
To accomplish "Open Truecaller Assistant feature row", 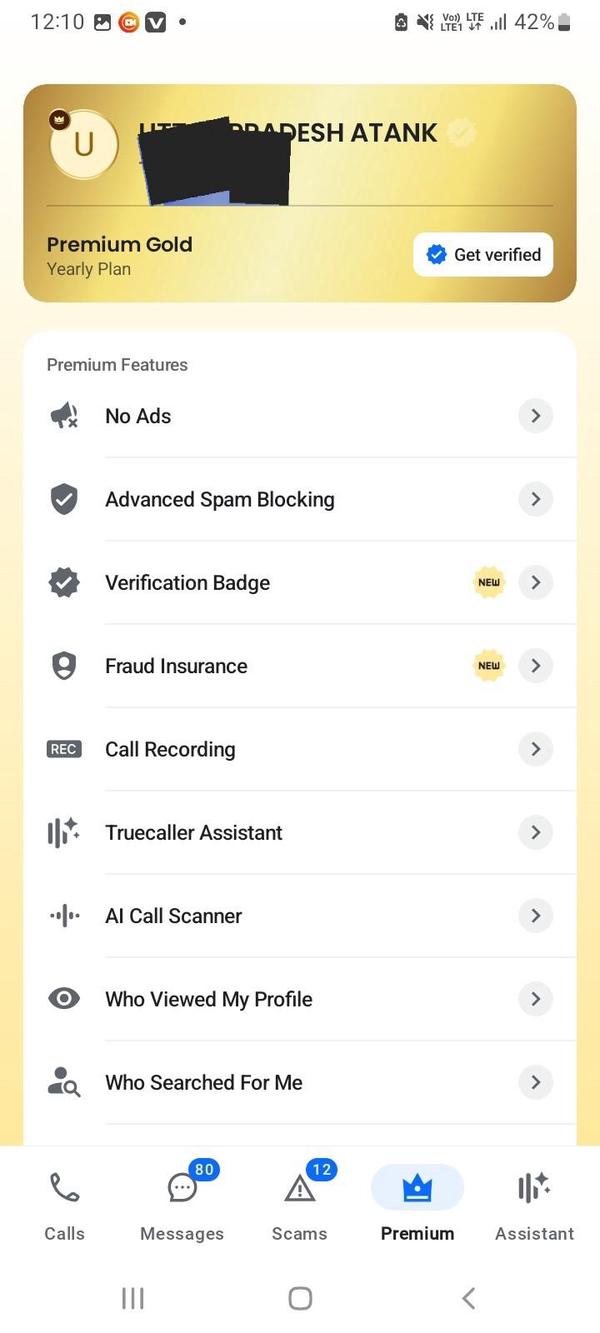I will (x=300, y=833).
